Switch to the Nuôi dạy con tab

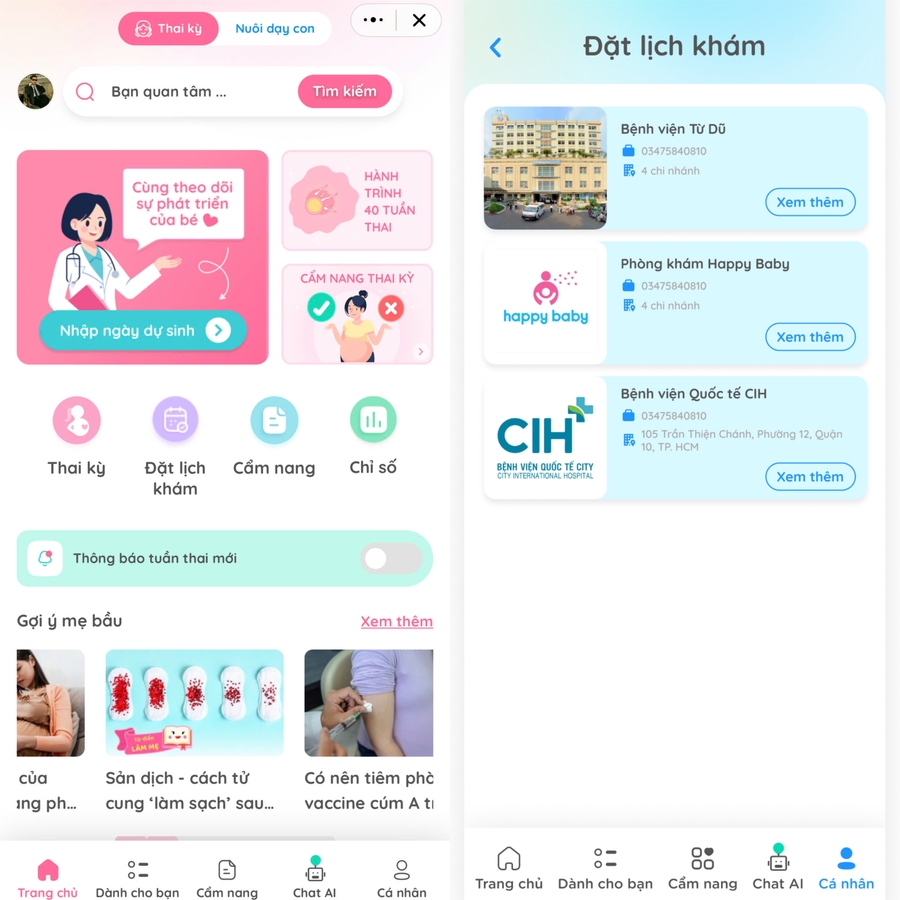click(x=275, y=29)
